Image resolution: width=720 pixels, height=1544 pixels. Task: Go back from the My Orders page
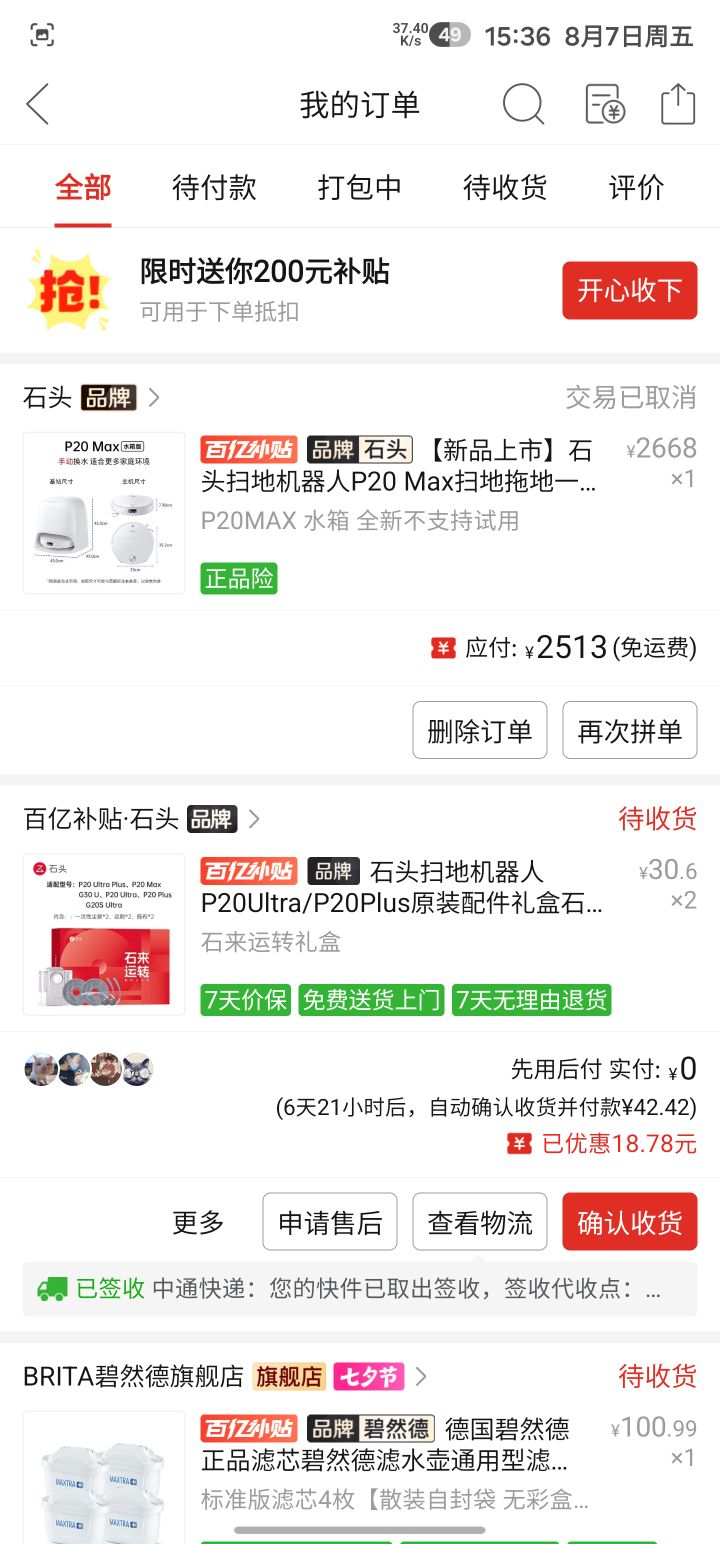38,104
